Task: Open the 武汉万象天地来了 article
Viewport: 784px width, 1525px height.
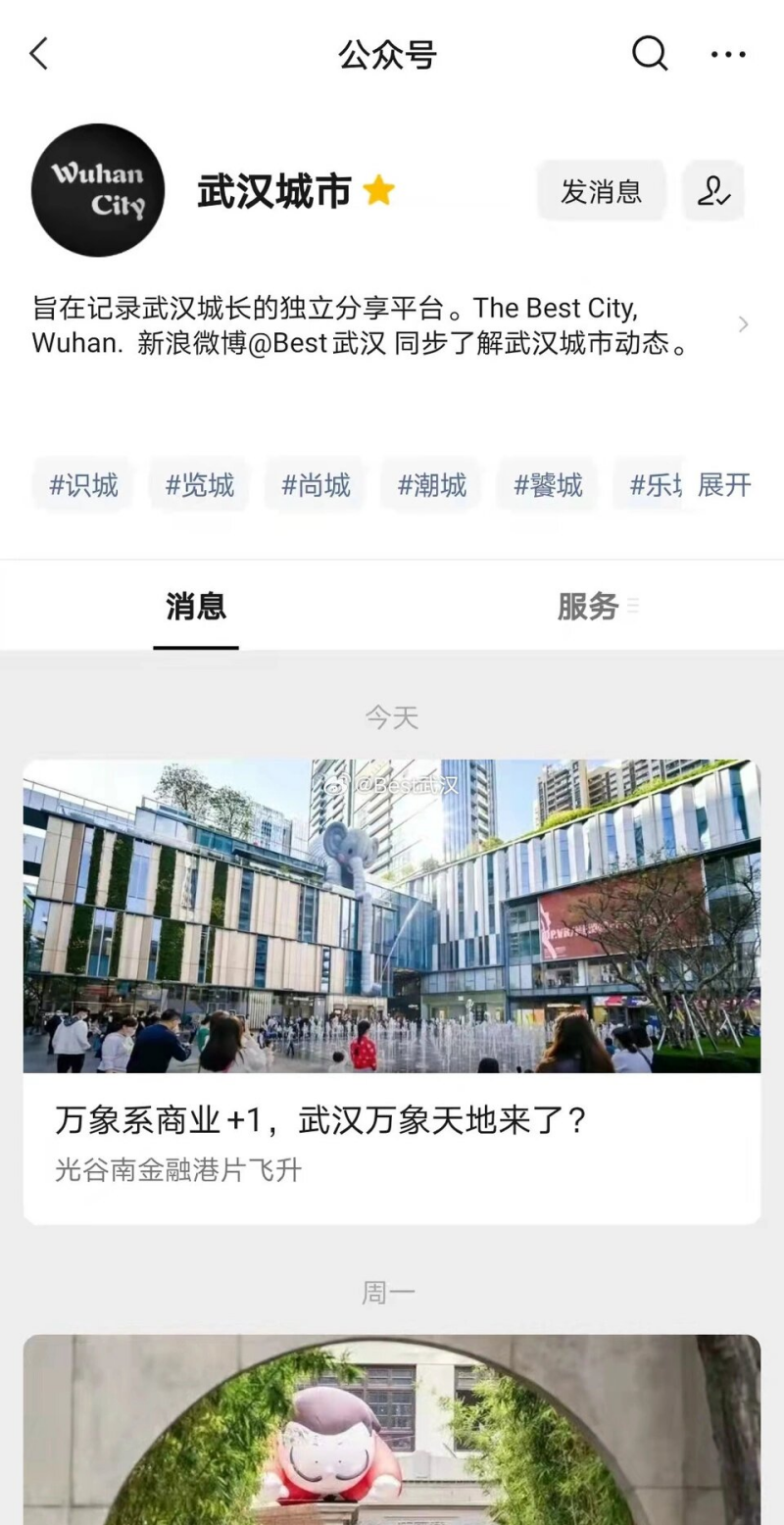Action: click(392, 990)
